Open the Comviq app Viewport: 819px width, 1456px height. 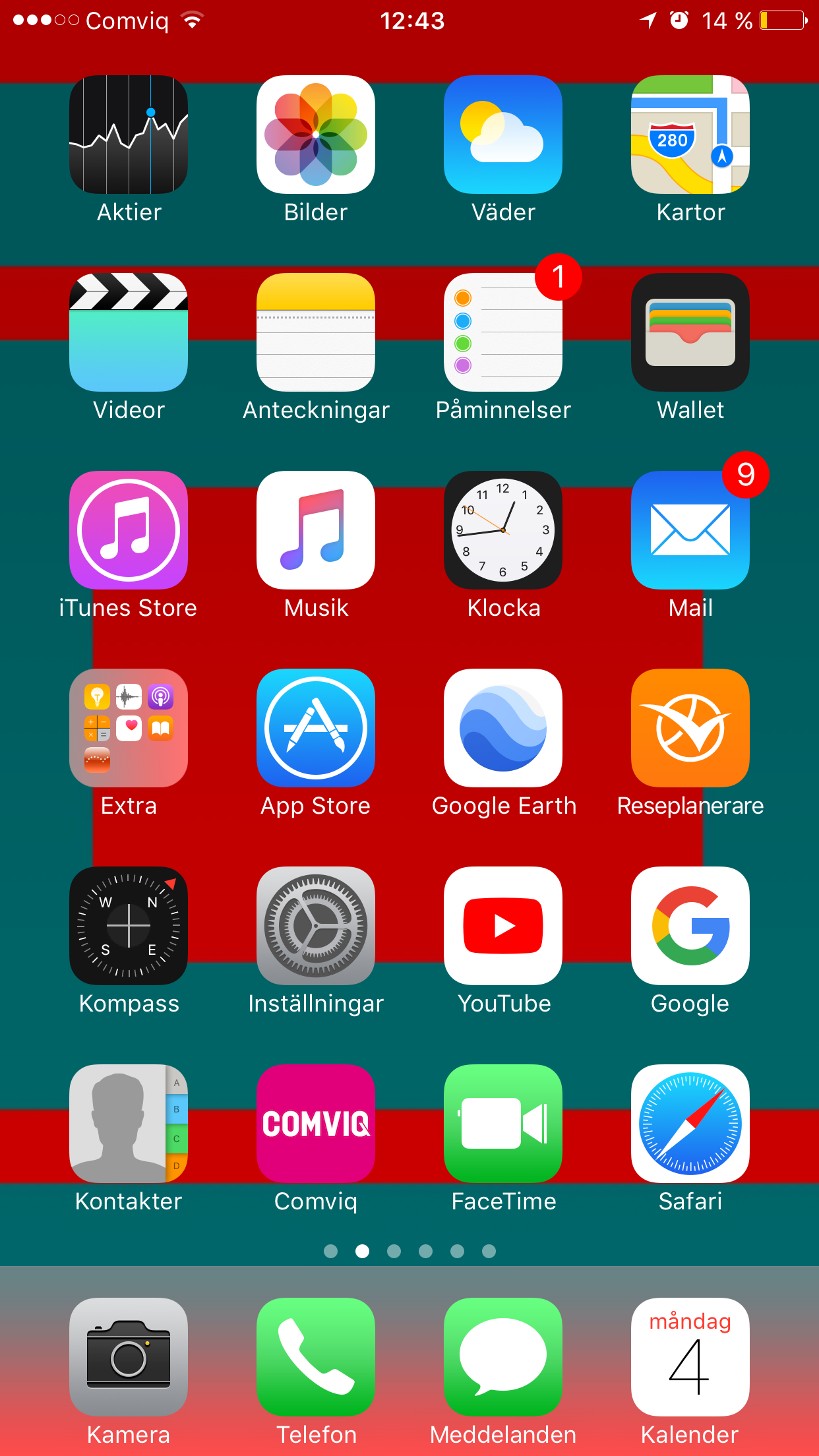316,1124
